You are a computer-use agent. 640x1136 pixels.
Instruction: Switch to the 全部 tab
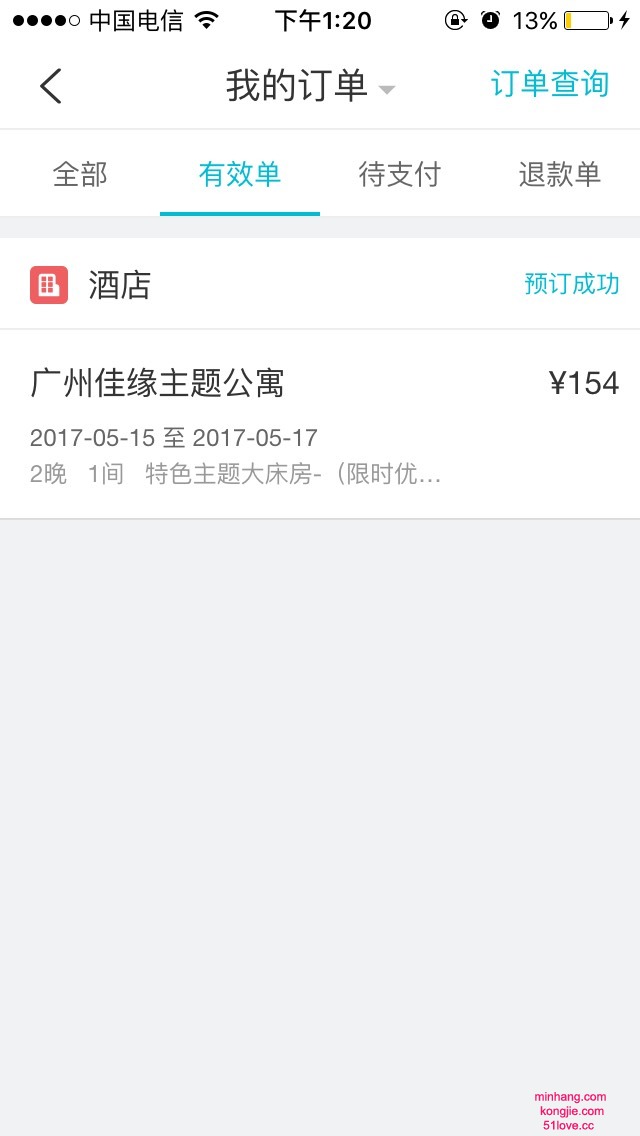[x=80, y=175]
